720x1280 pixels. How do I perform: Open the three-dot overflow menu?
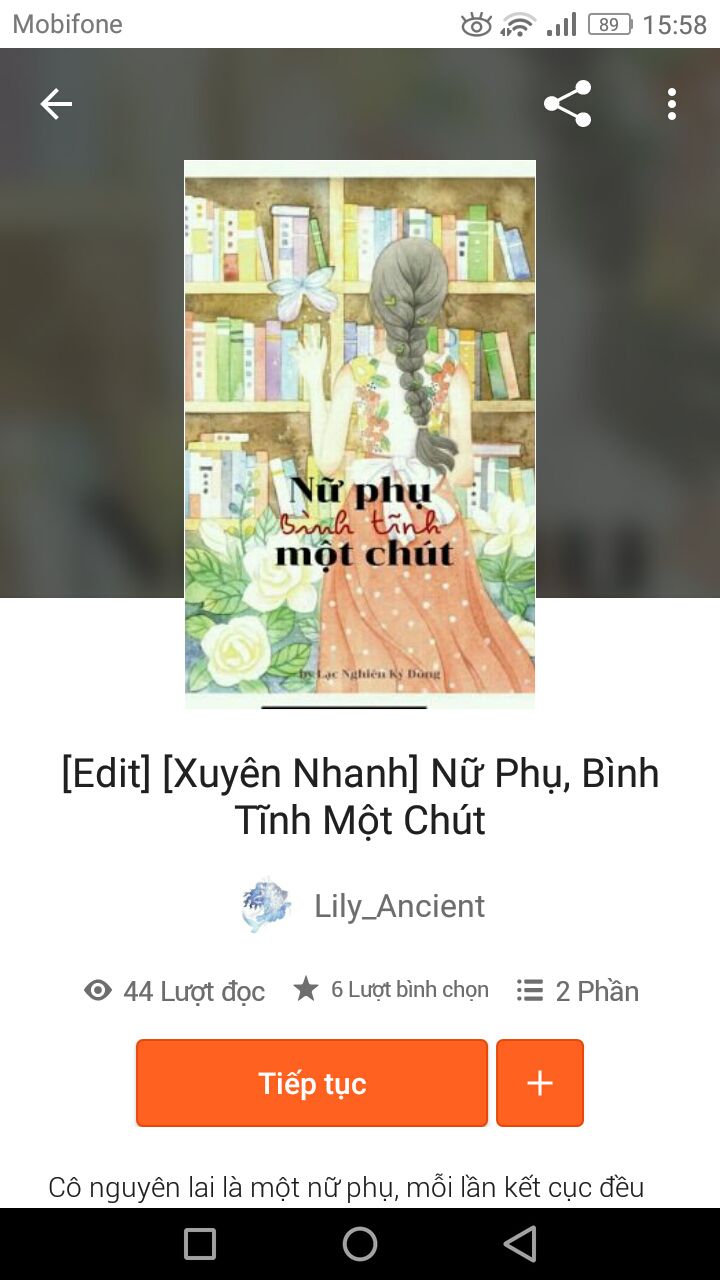click(x=672, y=104)
